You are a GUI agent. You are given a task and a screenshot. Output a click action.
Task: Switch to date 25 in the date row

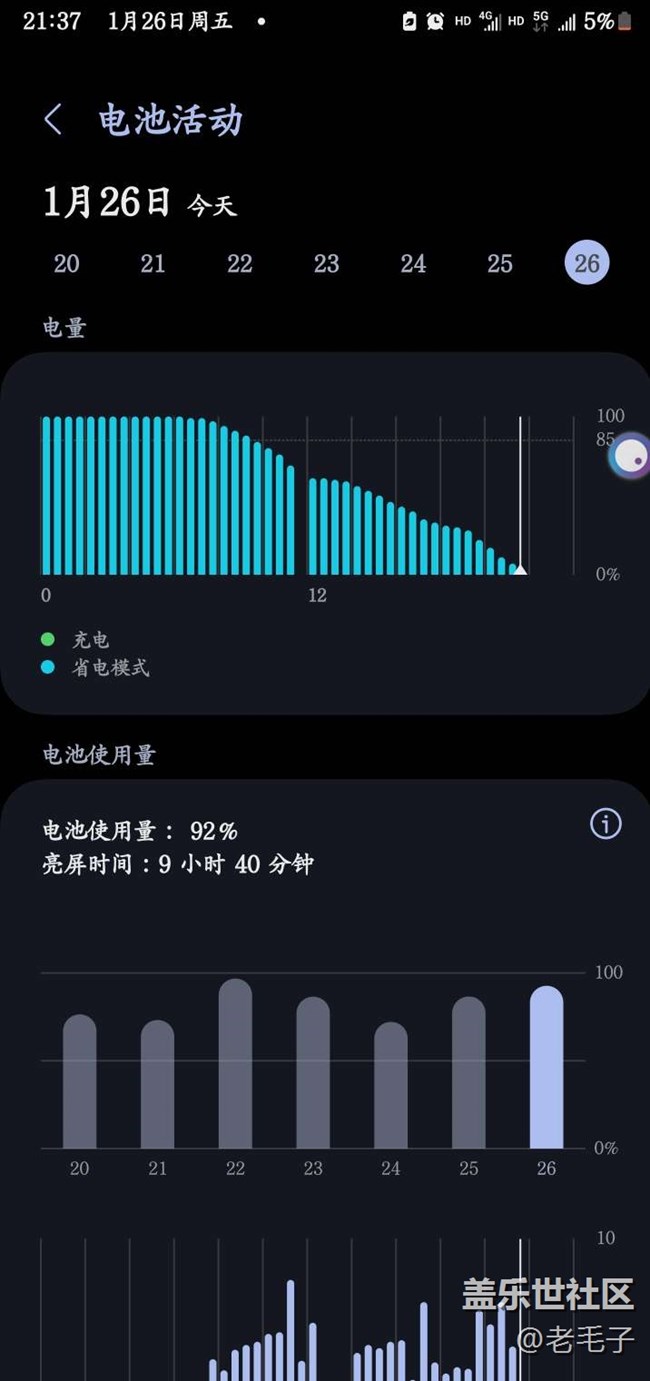pos(500,264)
